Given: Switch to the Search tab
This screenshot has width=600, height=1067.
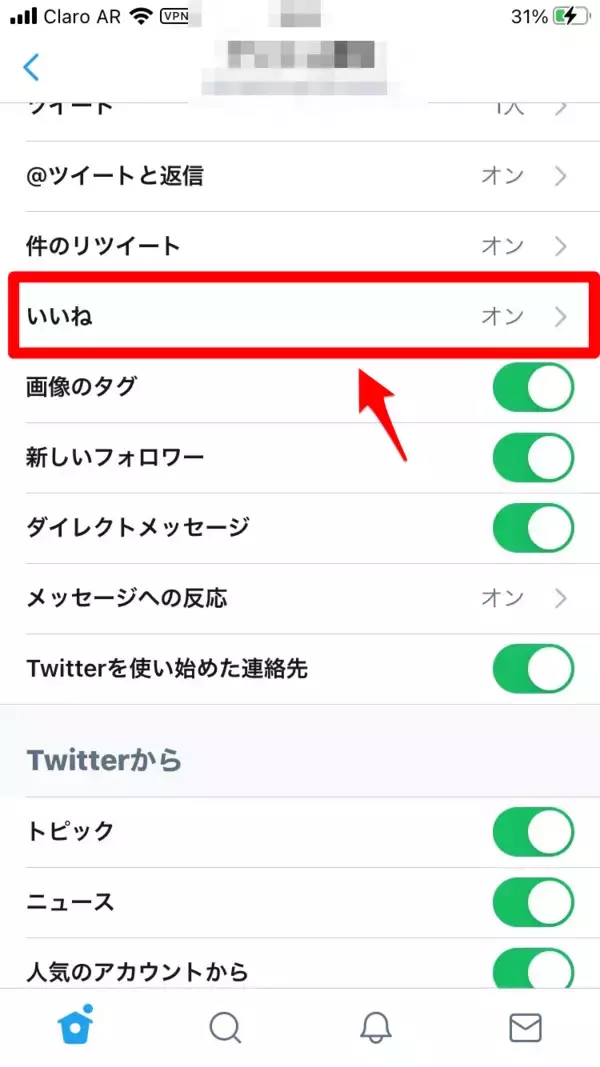Looking at the screenshot, I should [225, 1026].
